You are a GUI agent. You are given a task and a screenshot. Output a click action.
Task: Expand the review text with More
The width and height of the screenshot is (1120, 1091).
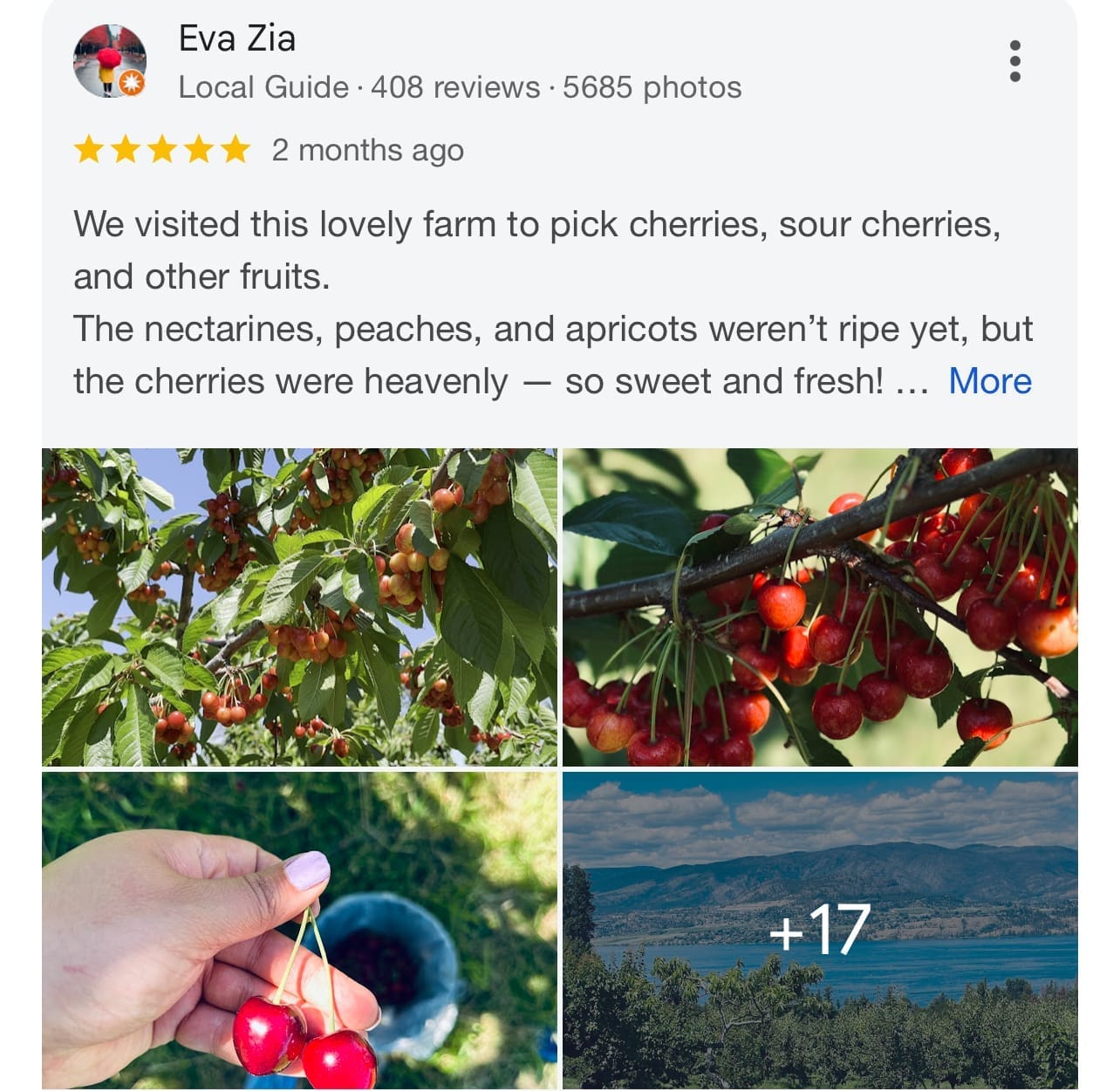click(989, 381)
